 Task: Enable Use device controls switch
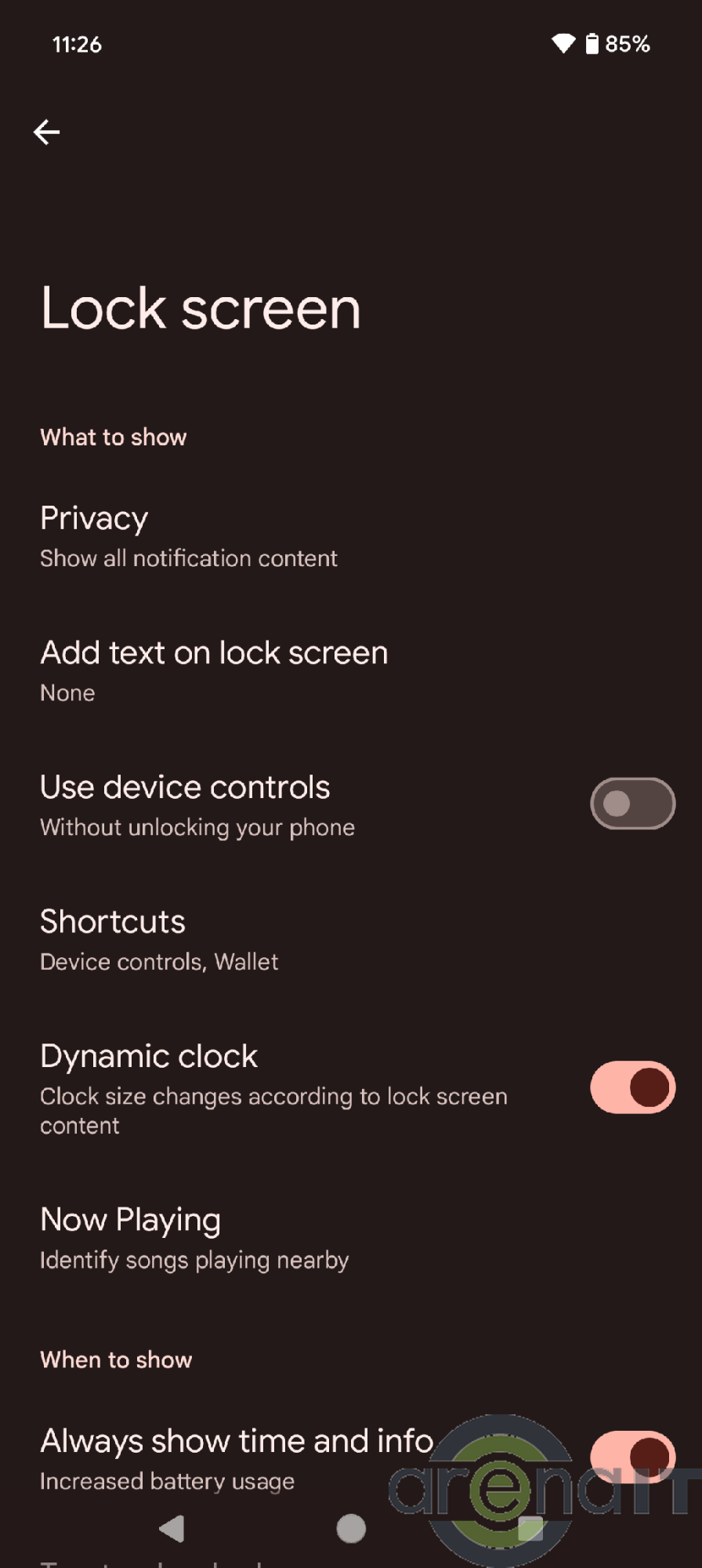pyautogui.click(x=632, y=804)
